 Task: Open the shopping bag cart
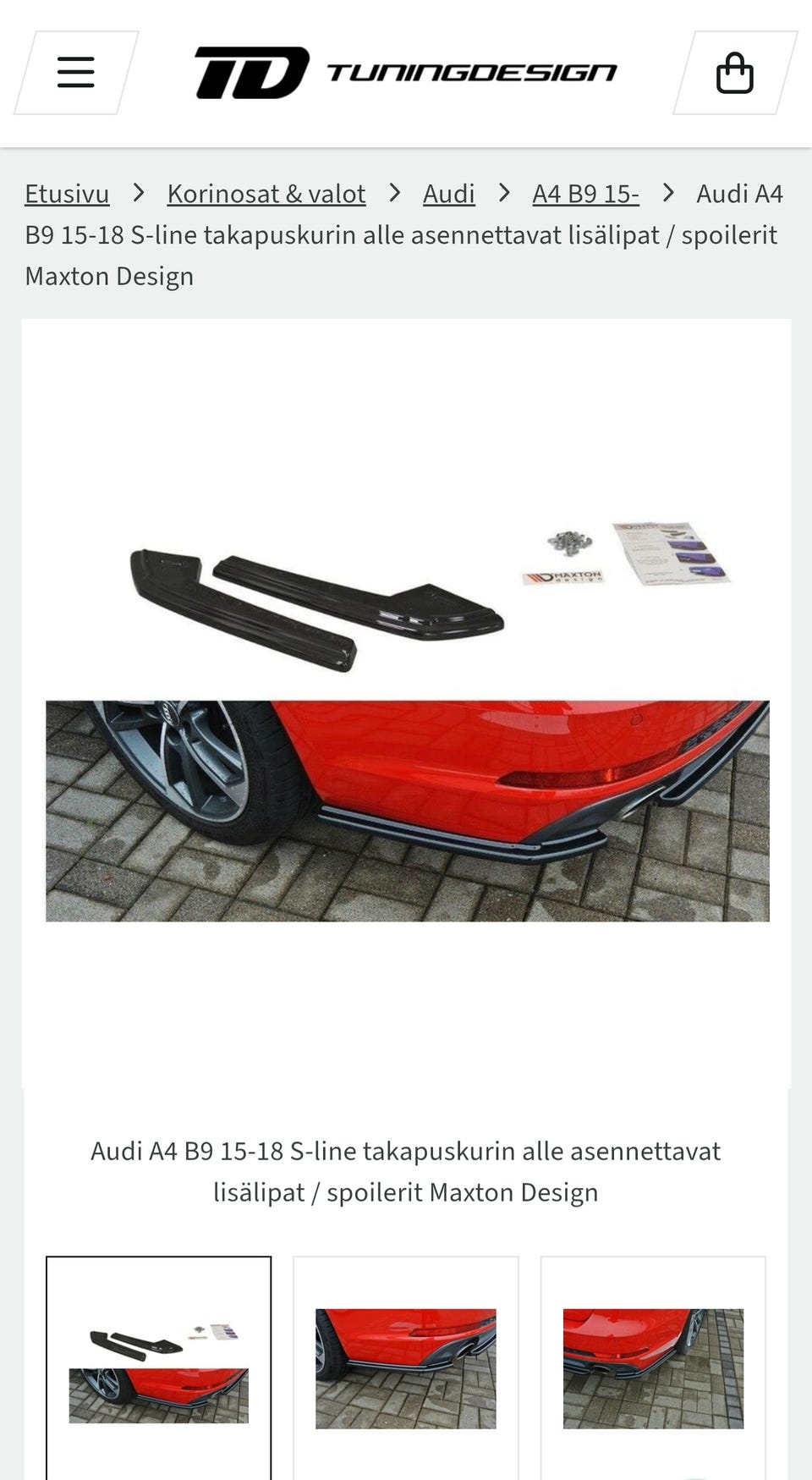734,73
